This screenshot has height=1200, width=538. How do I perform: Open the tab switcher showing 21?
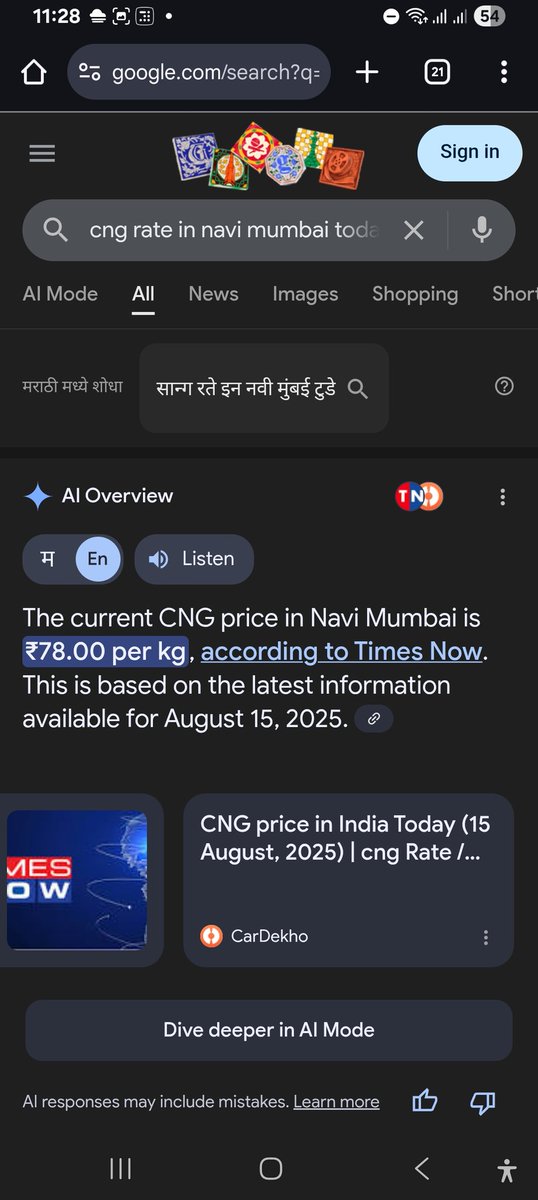pyautogui.click(x=436, y=72)
